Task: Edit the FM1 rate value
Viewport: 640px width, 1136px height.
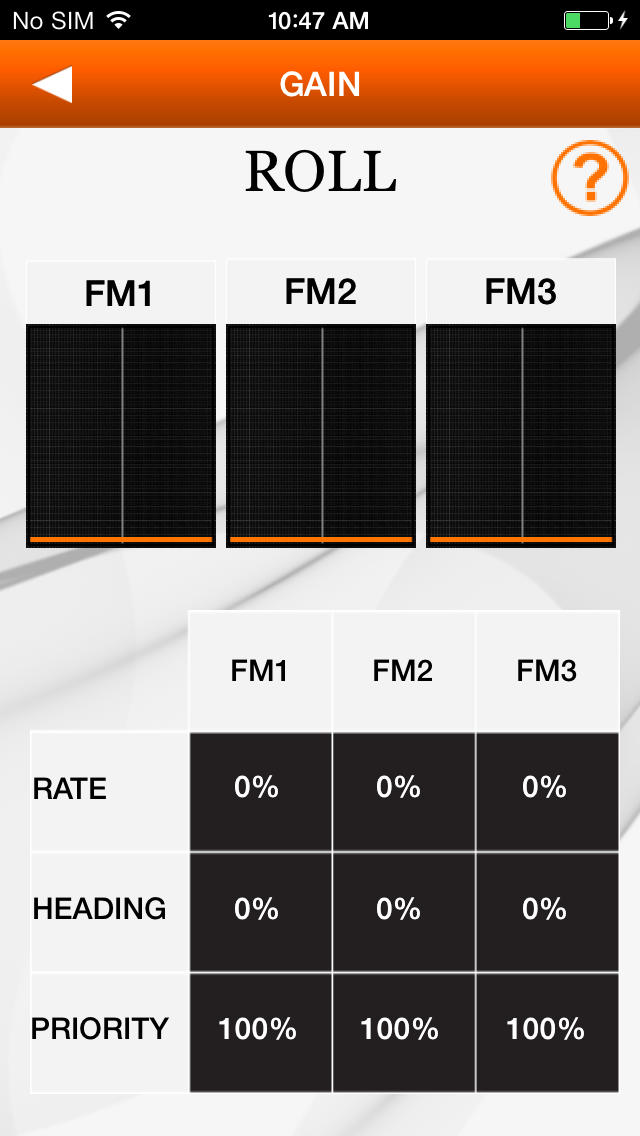Action: tap(261, 791)
